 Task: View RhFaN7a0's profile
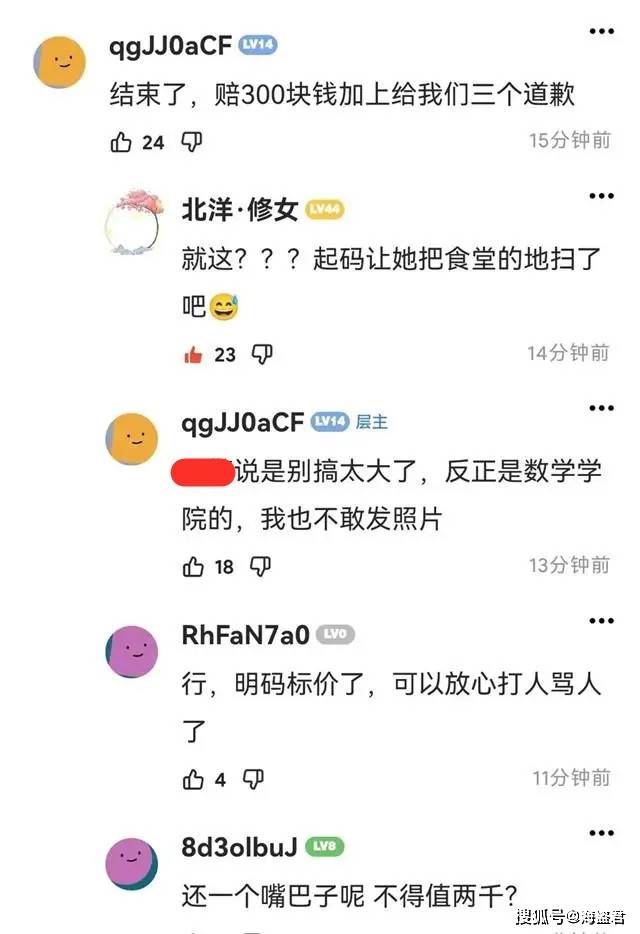[132, 651]
